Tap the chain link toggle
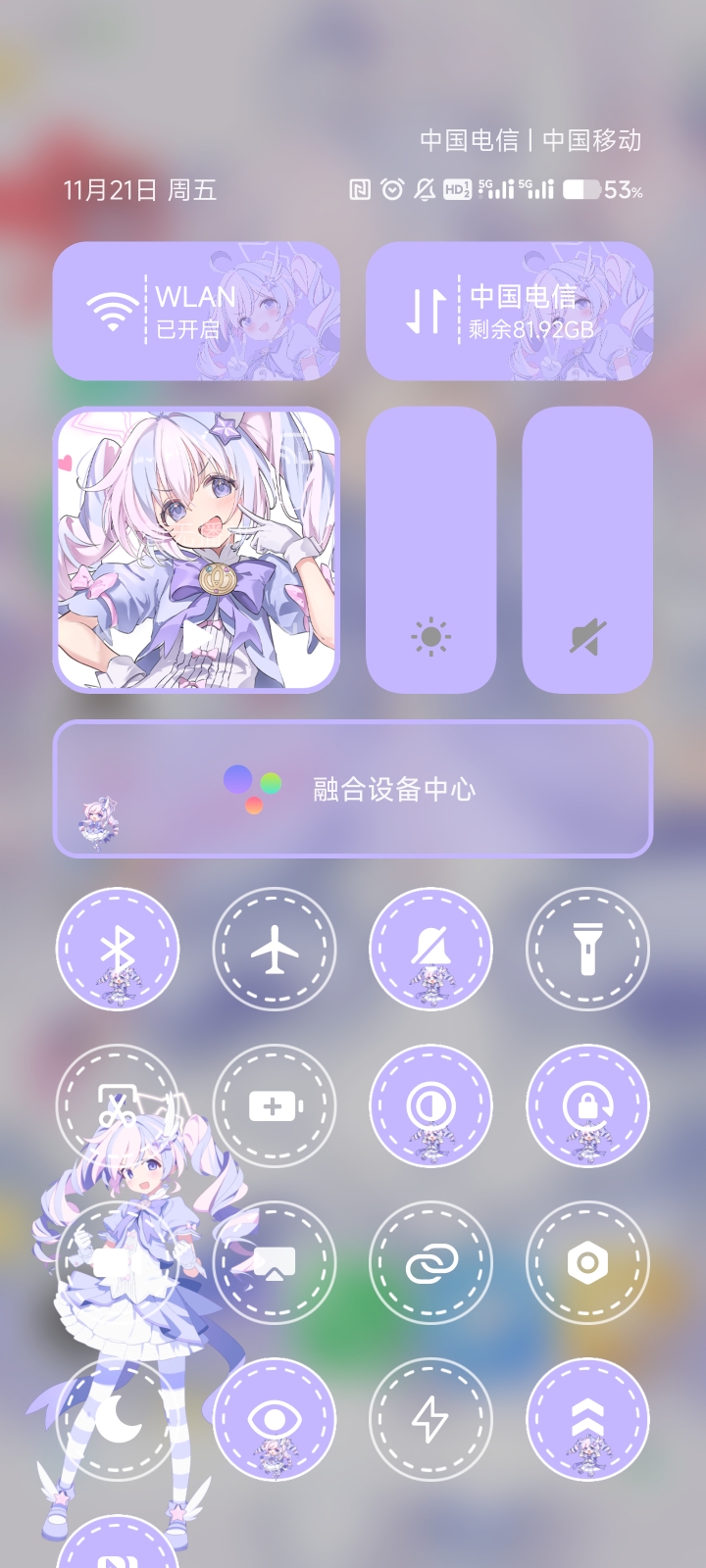 430,1262
